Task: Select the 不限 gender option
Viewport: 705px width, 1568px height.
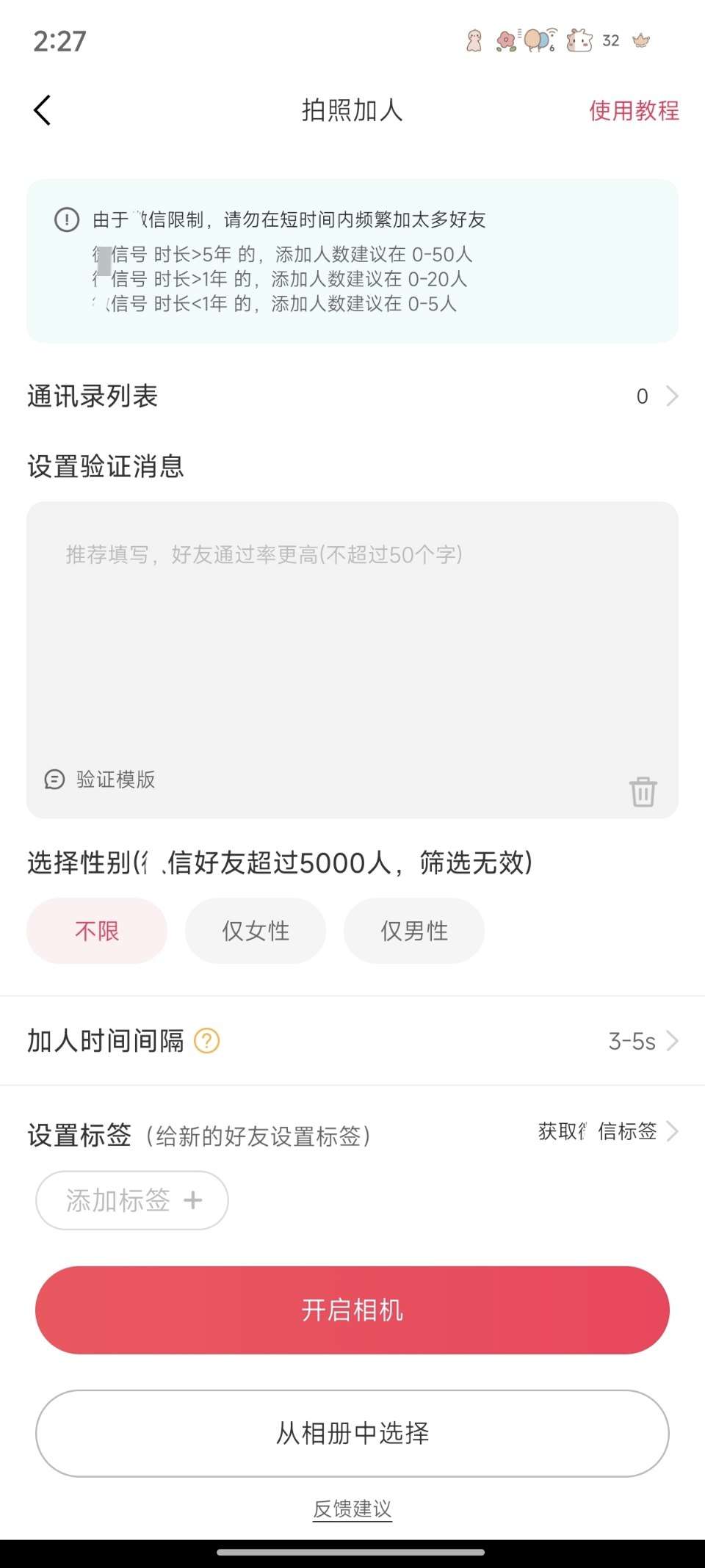Action: 96,930
